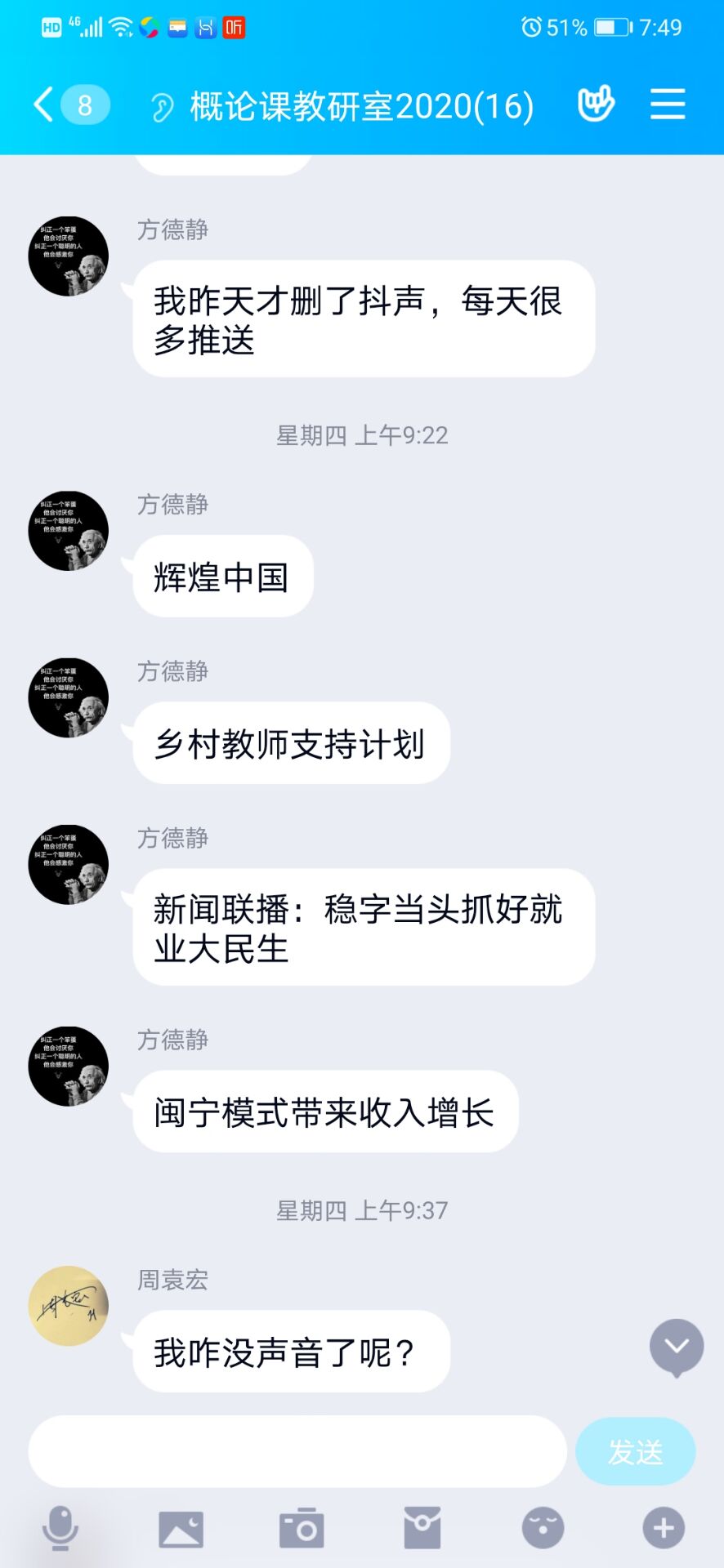This screenshot has height=1568, width=724.
Task: Open the group chat menu
Action: 667,105
